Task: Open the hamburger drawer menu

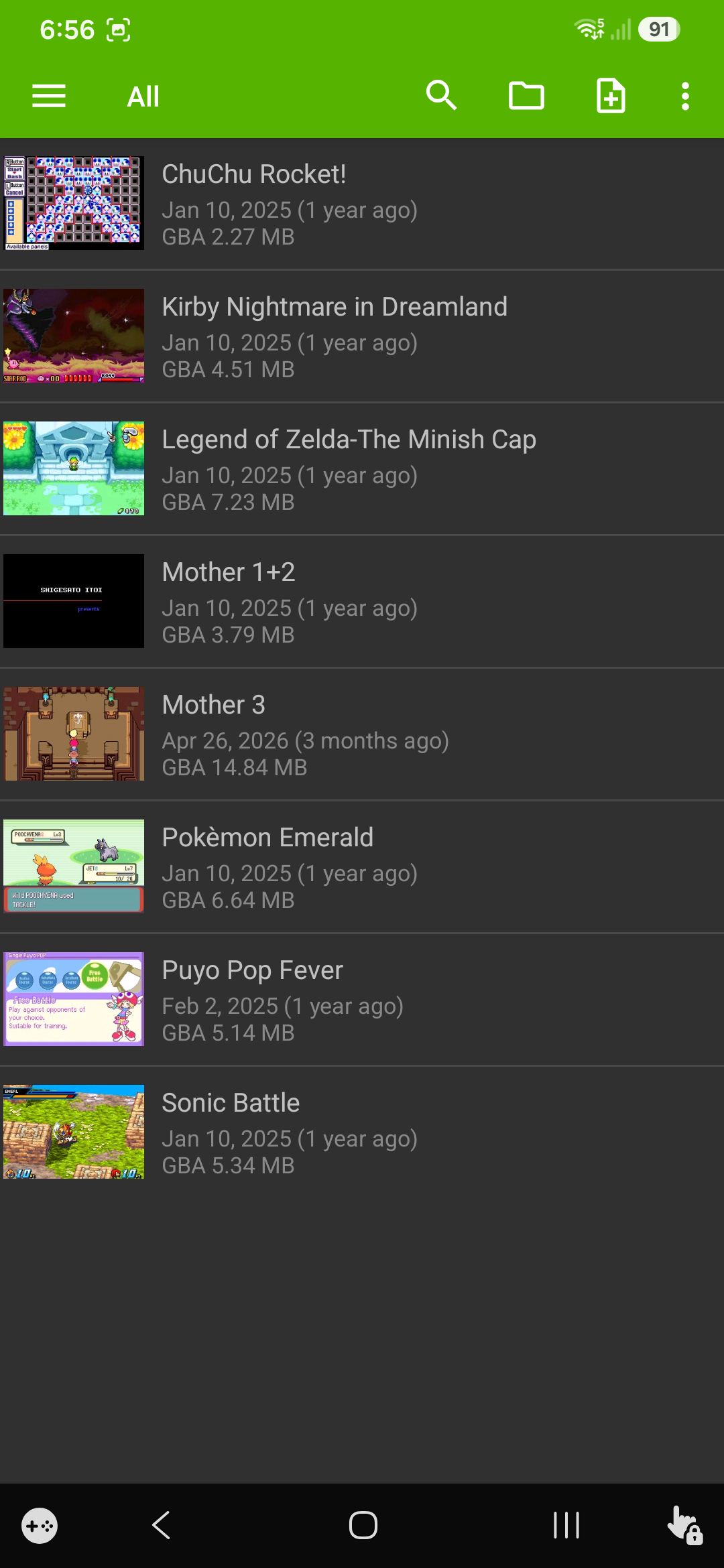Action: tap(49, 96)
